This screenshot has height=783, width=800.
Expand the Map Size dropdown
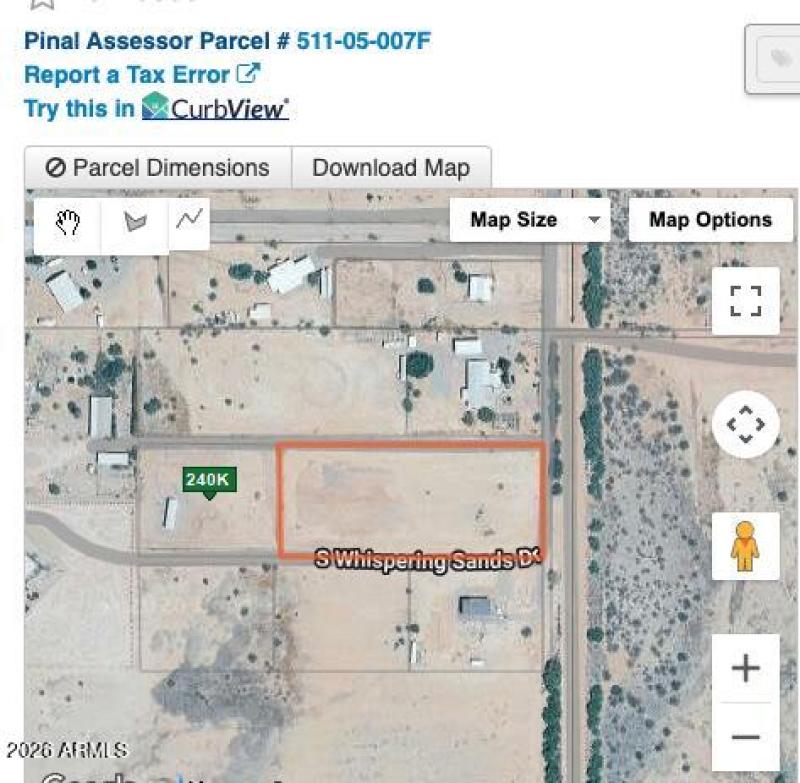tap(528, 220)
